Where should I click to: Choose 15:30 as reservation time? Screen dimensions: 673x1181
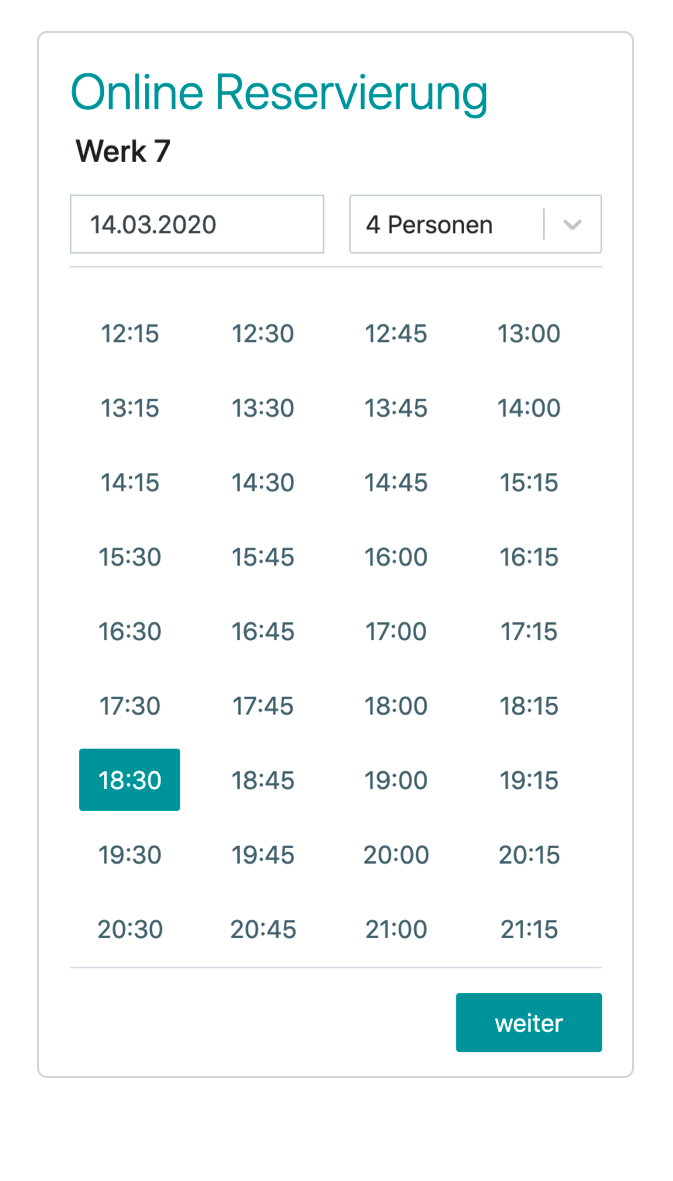tap(130, 557)
